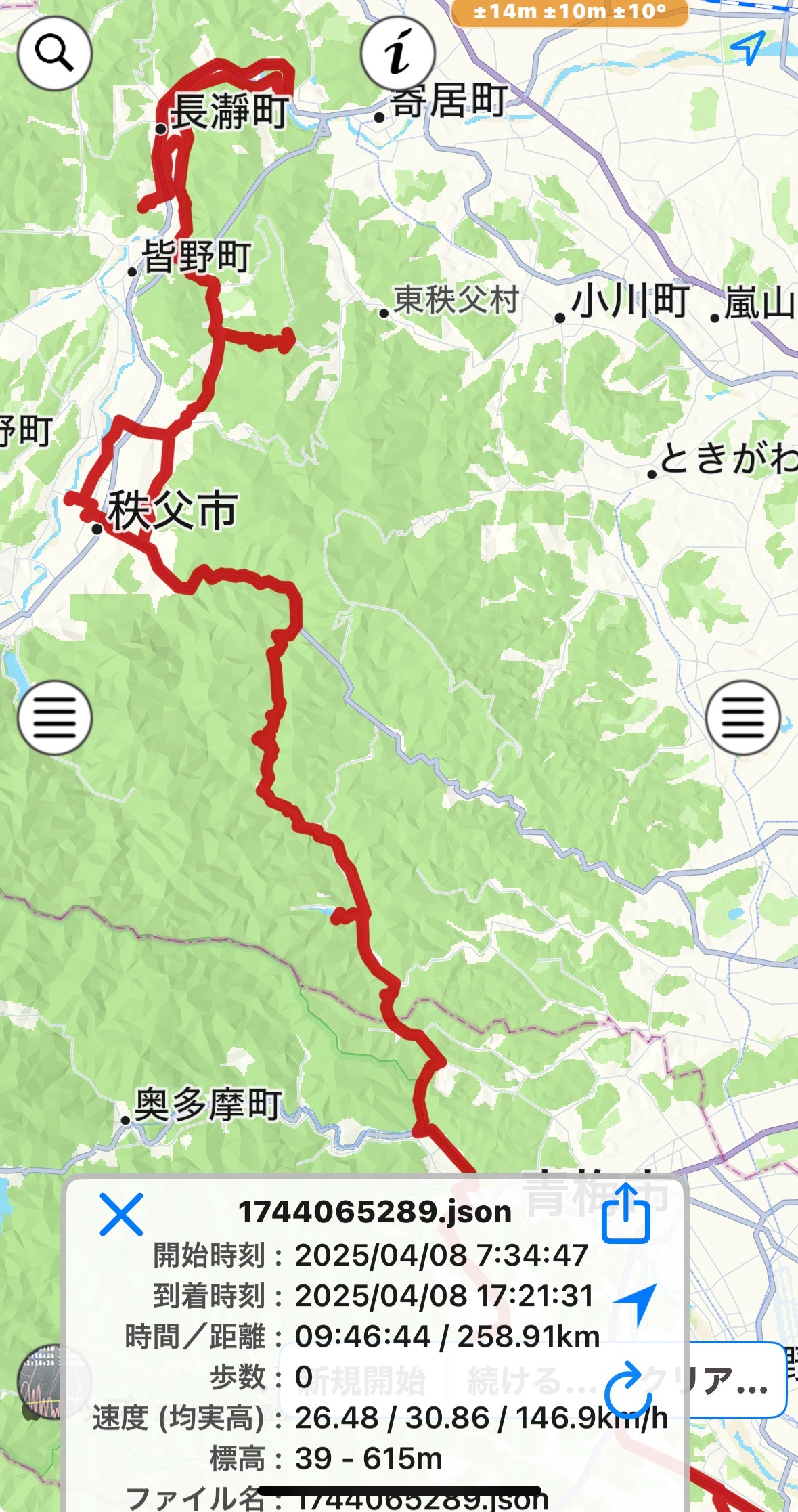
Task: Close the track details panel
Action: point(121,1215)
